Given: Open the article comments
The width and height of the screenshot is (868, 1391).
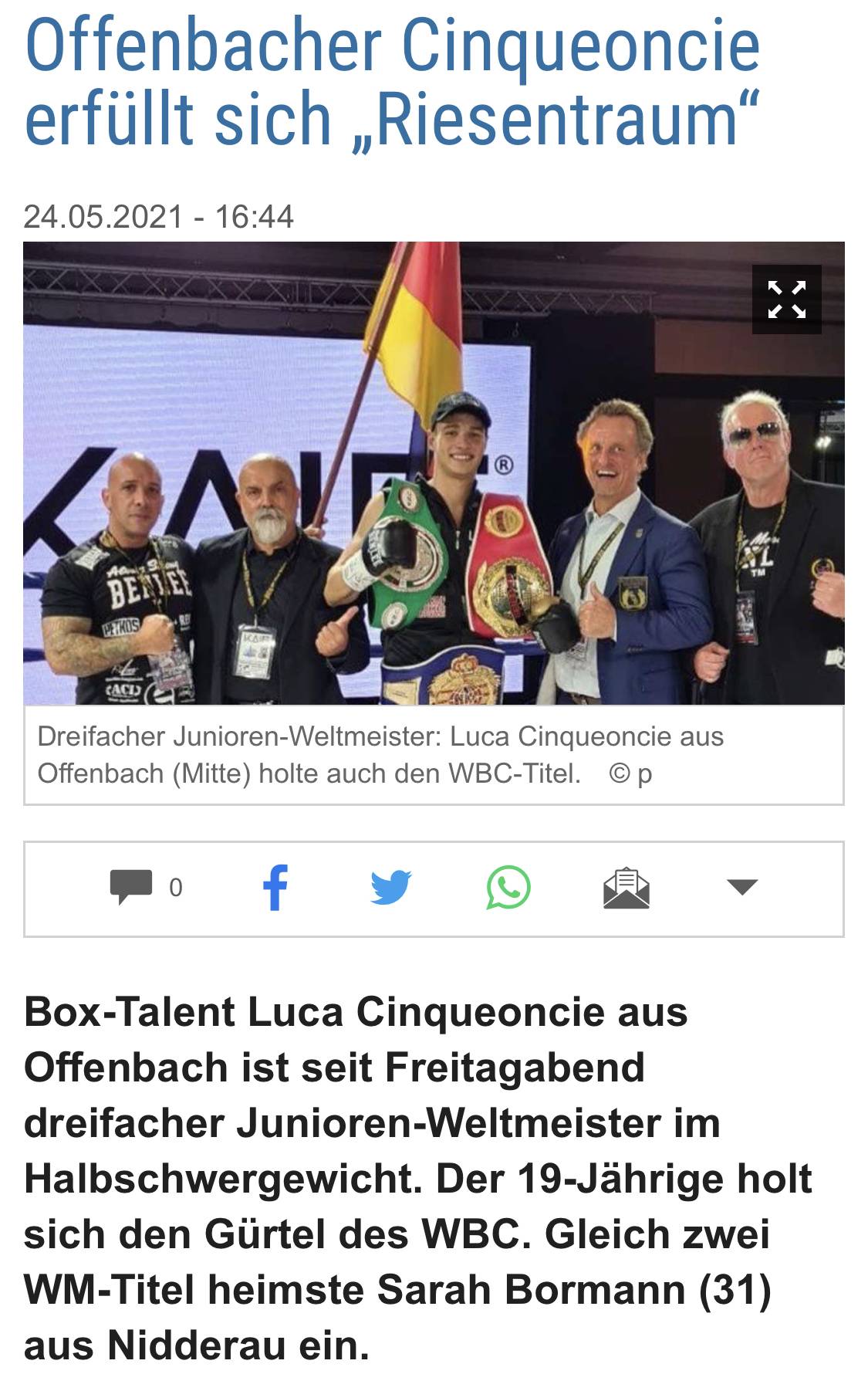Looking at the screenshot, I should [x=145, y=887].
